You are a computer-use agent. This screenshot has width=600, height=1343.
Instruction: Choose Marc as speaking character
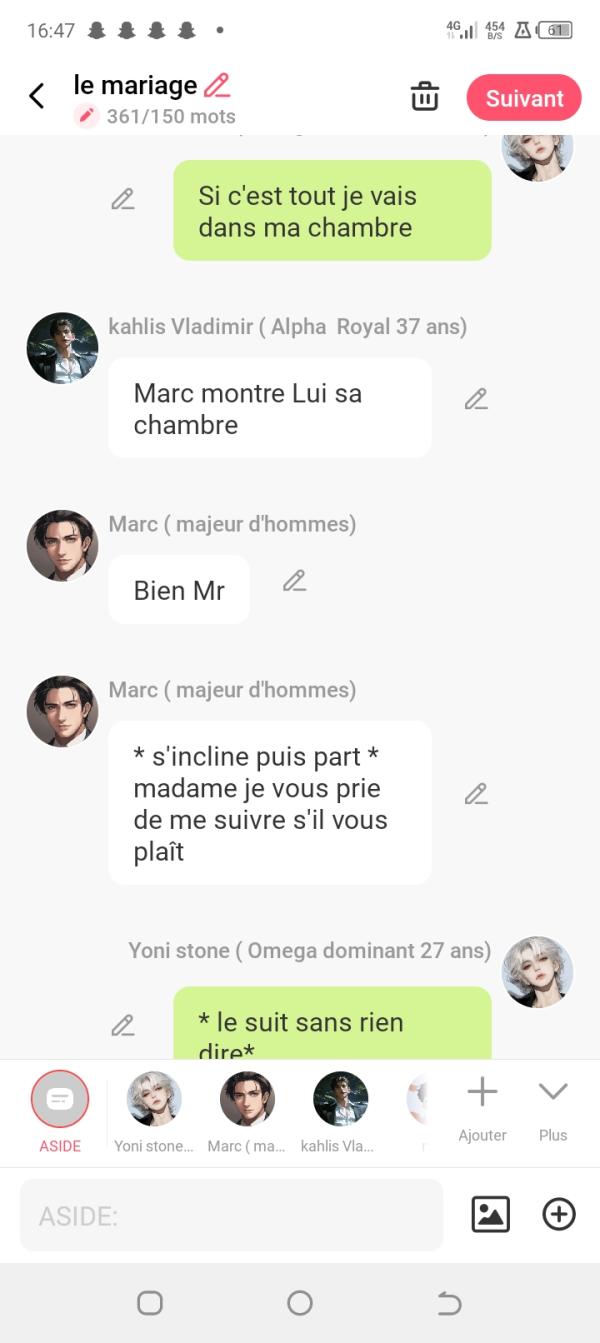tap(247, 1101)
